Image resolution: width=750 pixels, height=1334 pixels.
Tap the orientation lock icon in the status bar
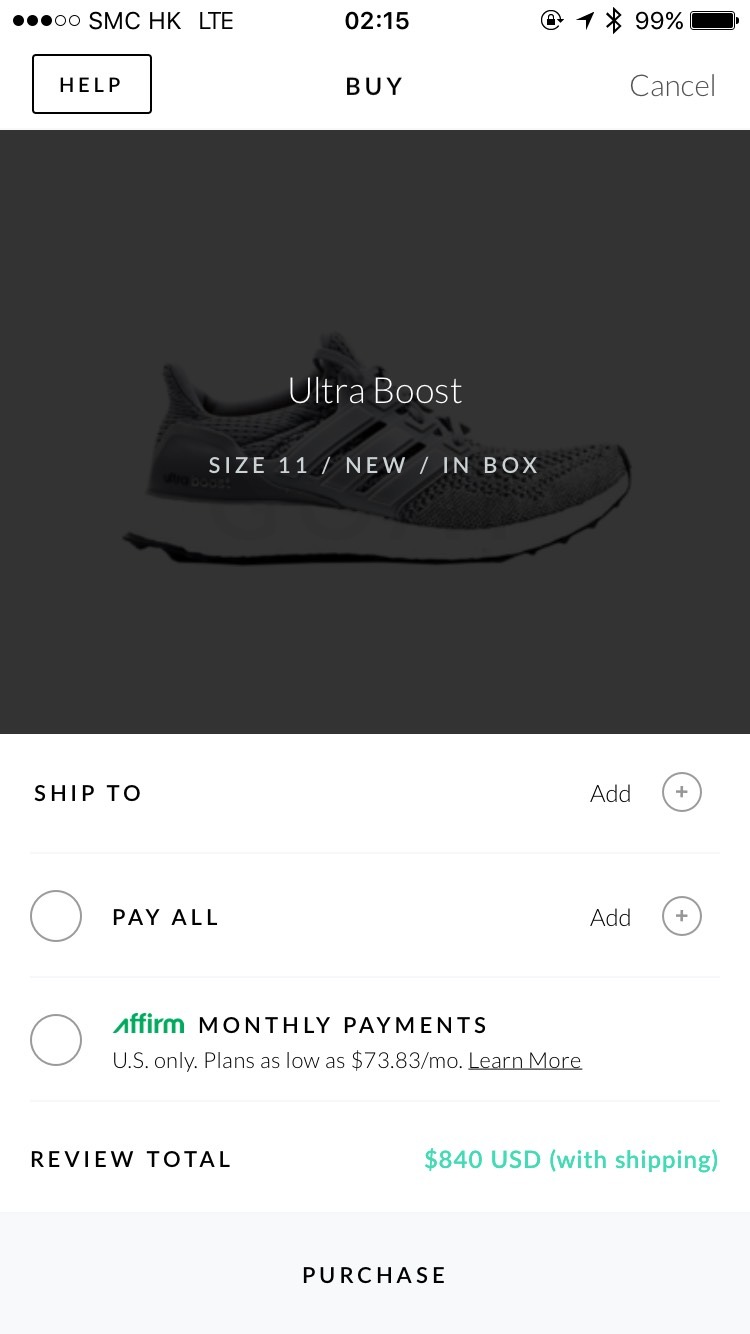click(551, 20)
